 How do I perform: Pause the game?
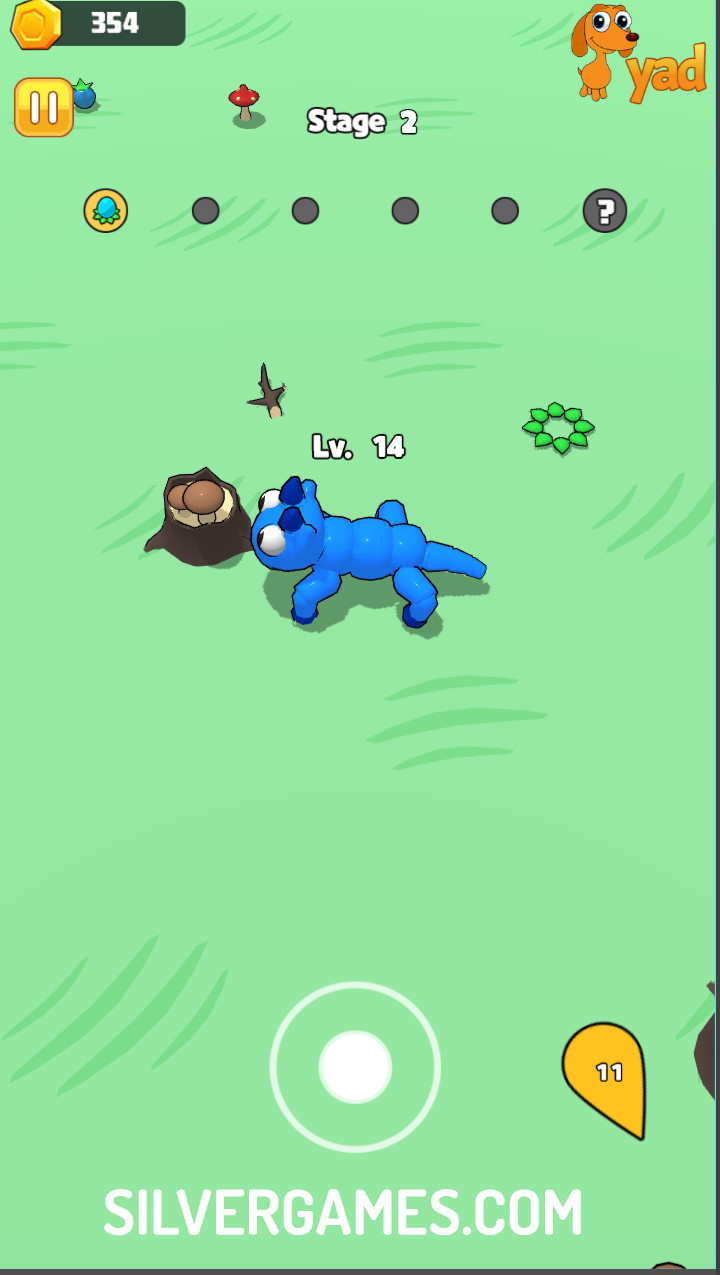(x=44, y=107)
